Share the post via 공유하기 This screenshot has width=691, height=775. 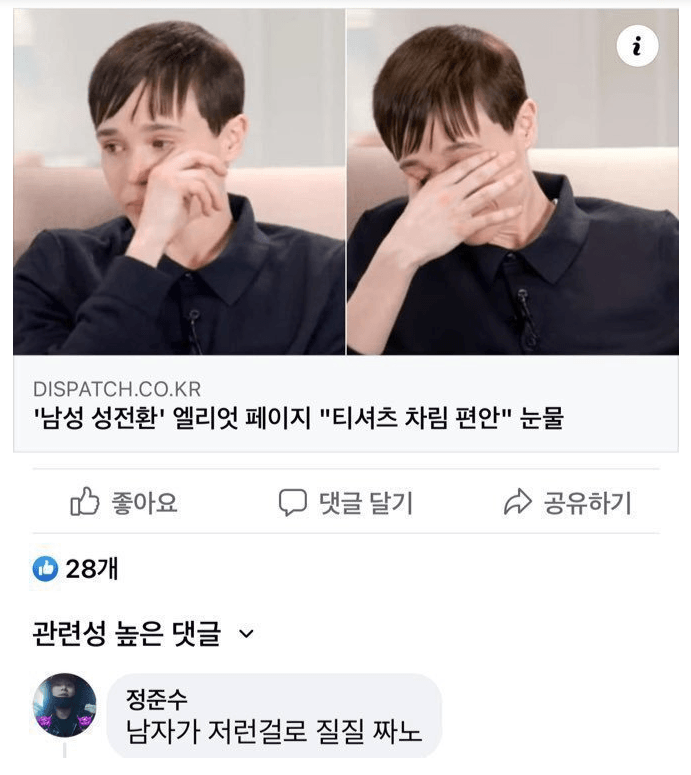click(x=567, y=502)
